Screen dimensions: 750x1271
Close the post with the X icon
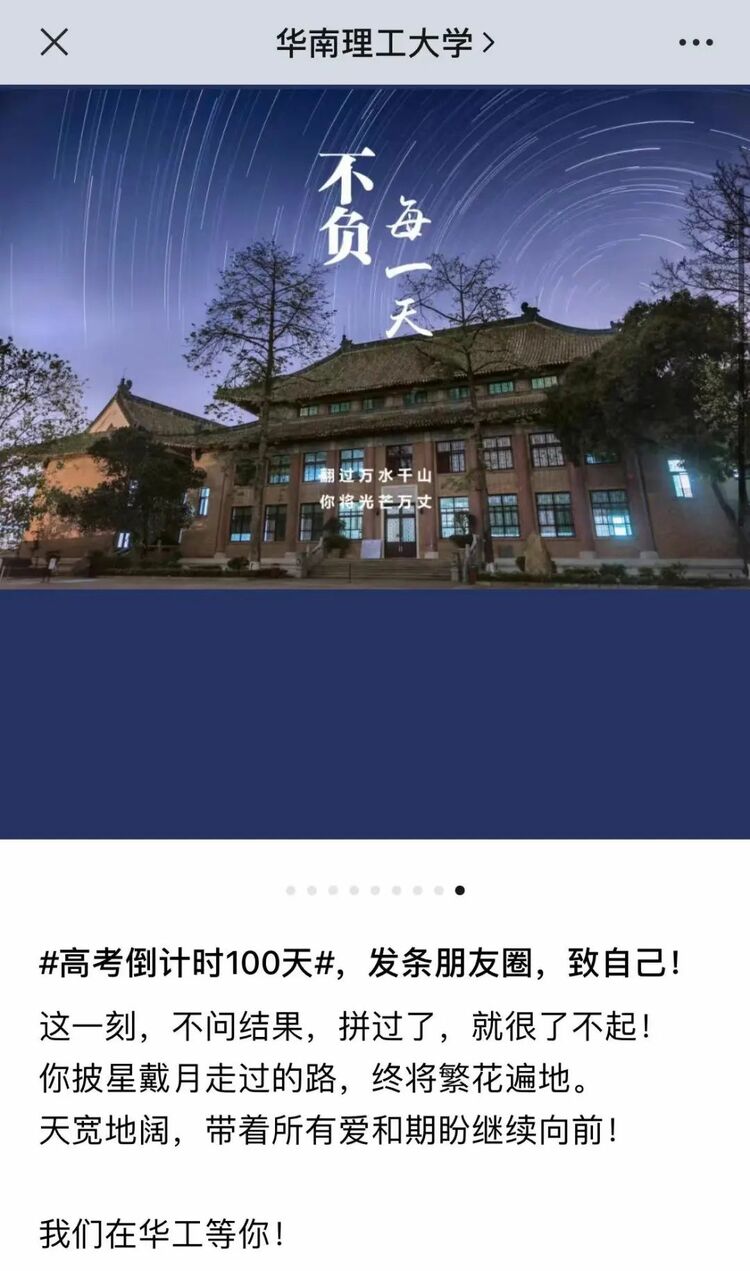click(x=54, y=42)
